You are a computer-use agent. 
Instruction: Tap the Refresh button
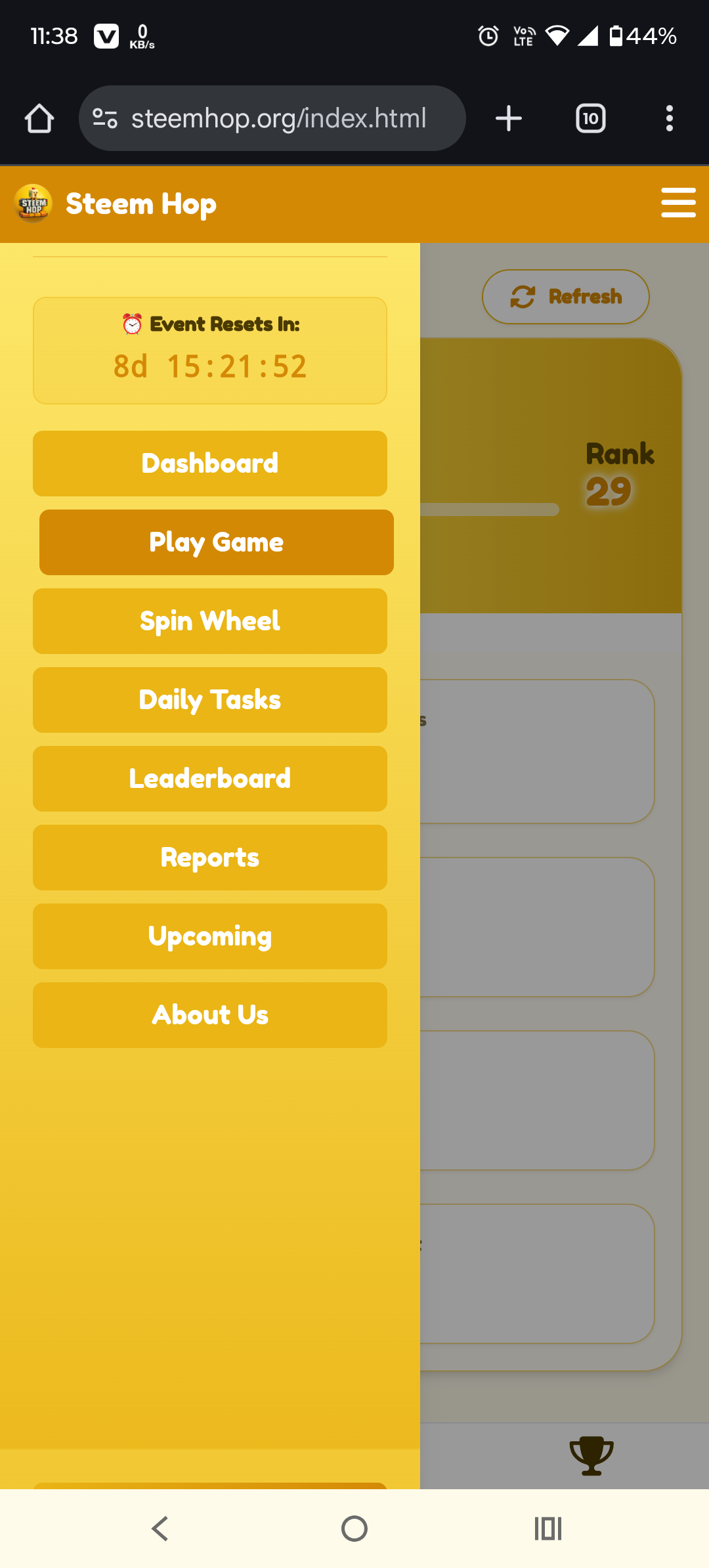click(x=566, y=297)
